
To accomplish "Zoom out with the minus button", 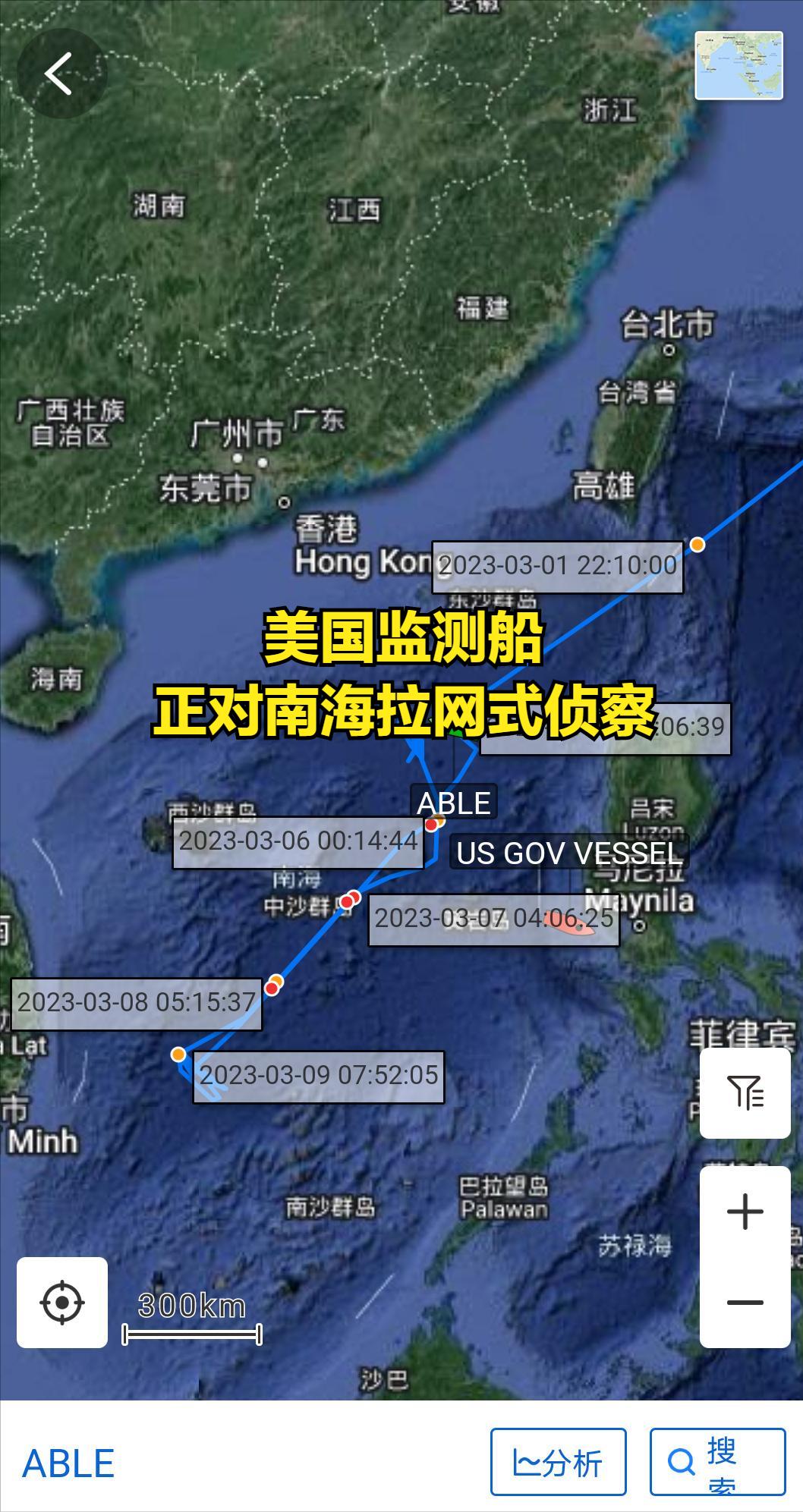I will [745, 1303].
